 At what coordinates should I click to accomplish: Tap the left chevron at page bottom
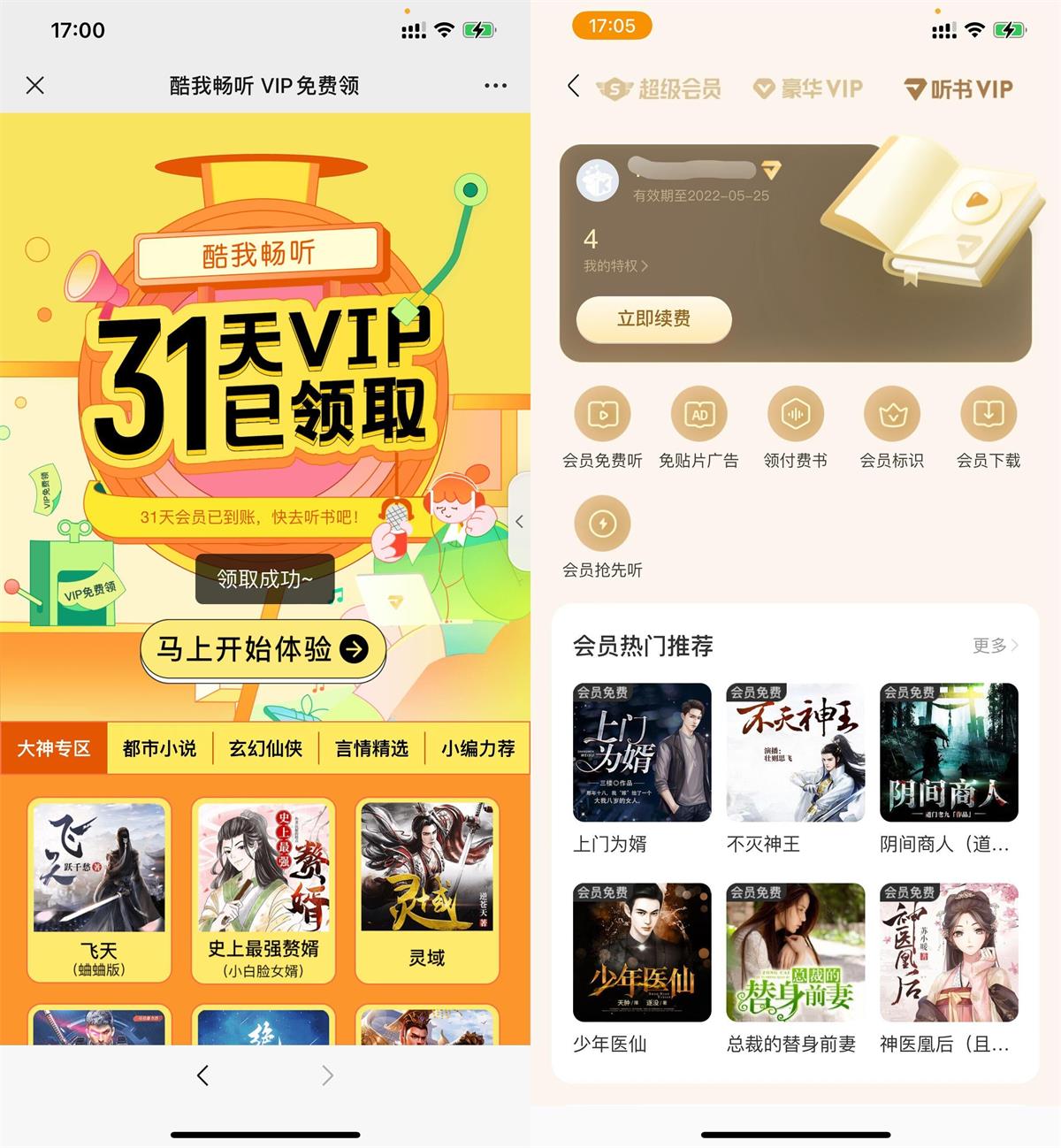(x=202, y=1075)
